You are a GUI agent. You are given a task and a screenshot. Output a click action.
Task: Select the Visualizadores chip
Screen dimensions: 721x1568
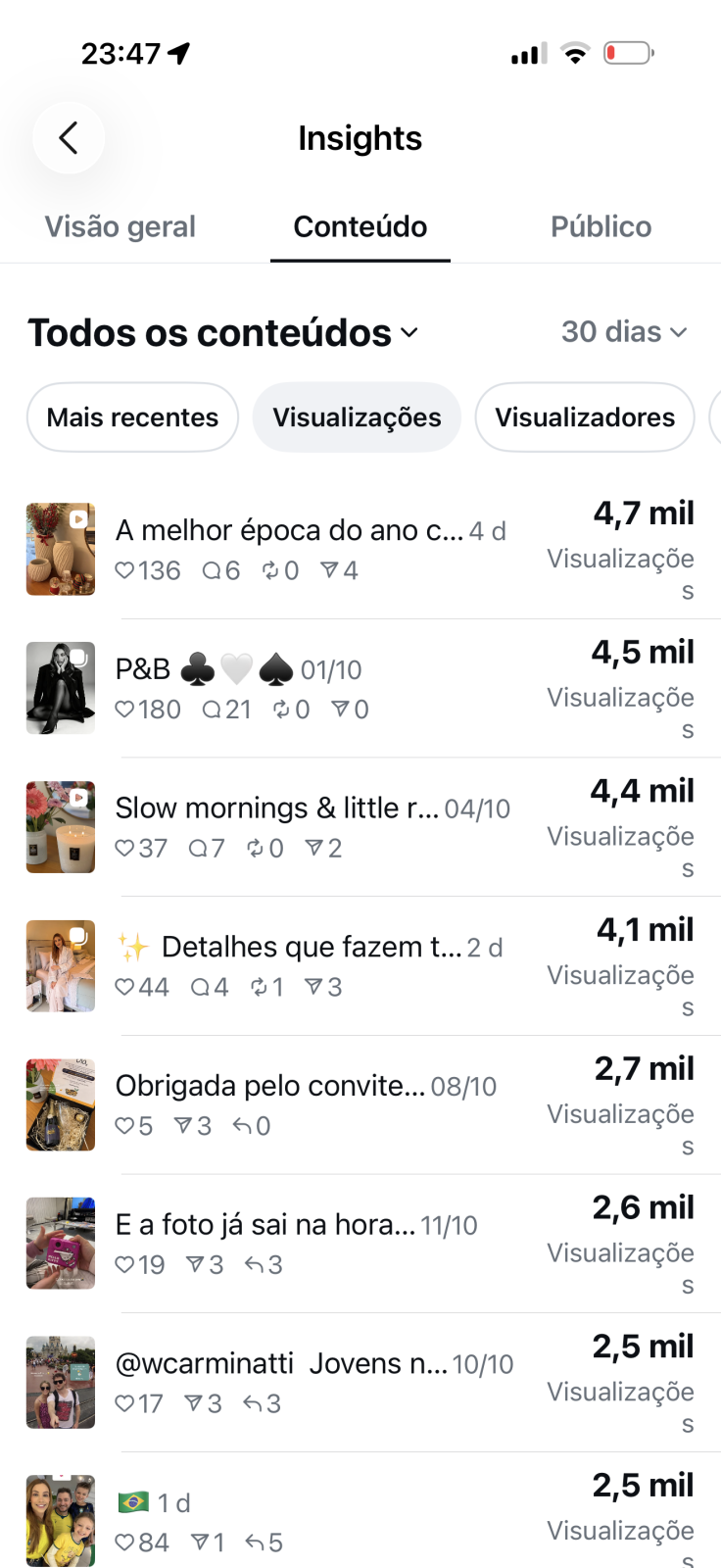pyautogui.click(x=585, y=417)
